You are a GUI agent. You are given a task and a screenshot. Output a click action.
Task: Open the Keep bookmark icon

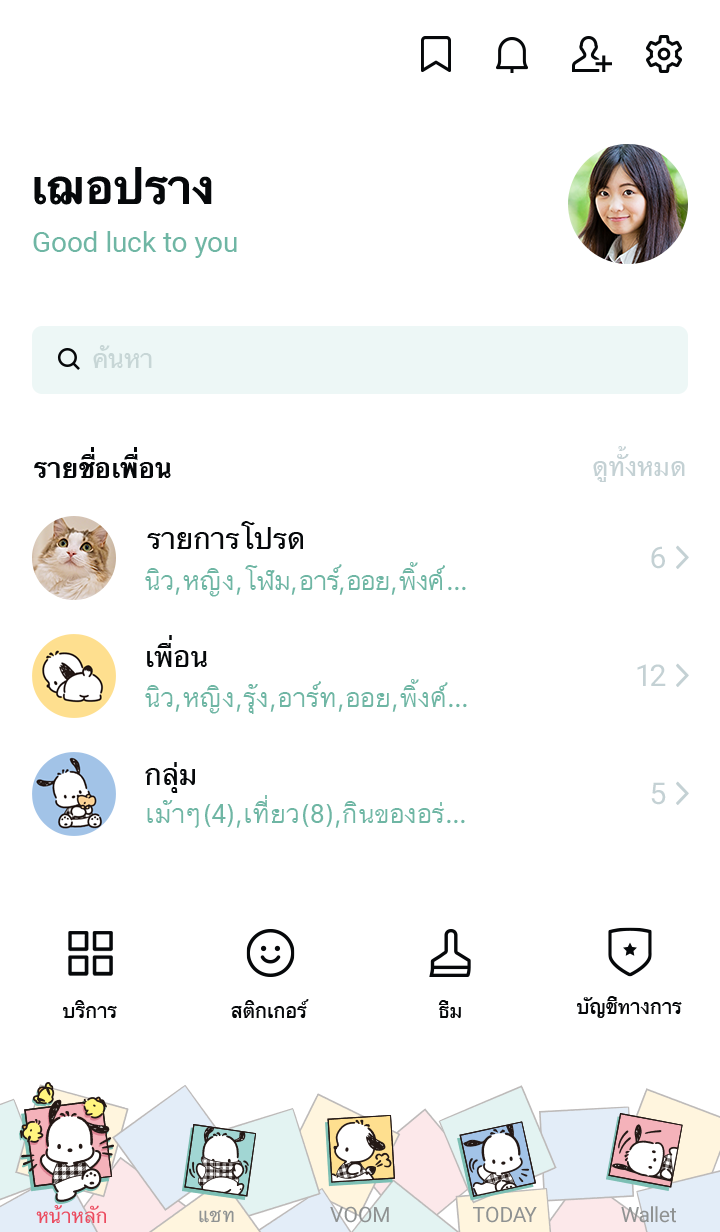point(435,55)
